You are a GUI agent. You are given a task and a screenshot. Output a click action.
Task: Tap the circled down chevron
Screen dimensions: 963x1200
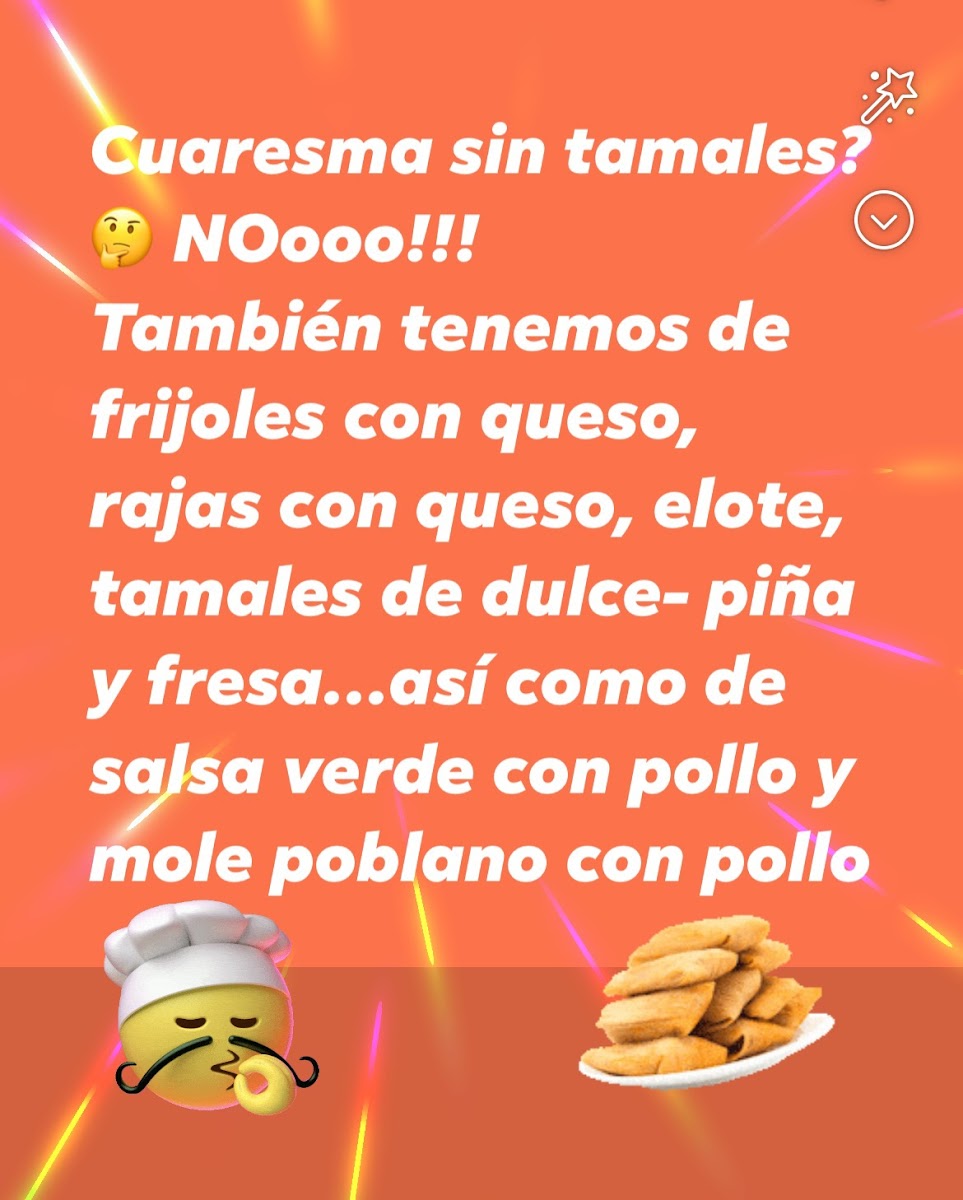[x=884, y=219]
